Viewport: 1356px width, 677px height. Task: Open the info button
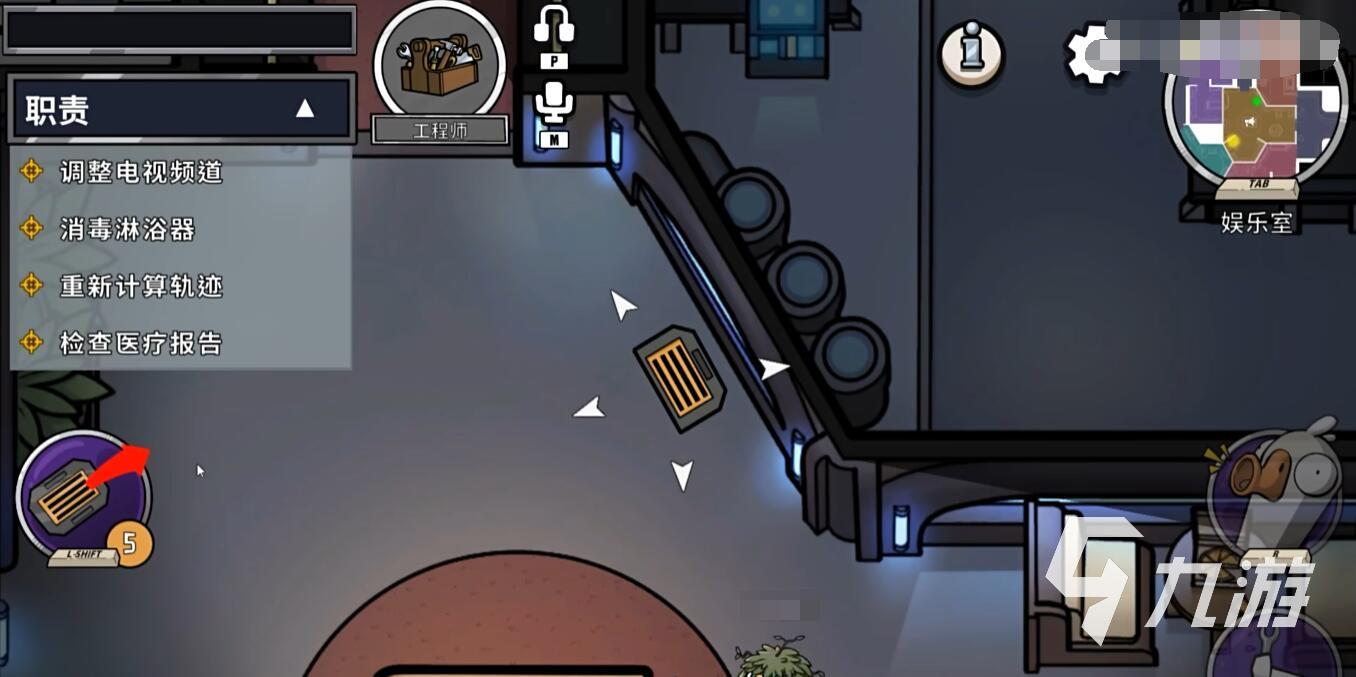pos(970,53)
